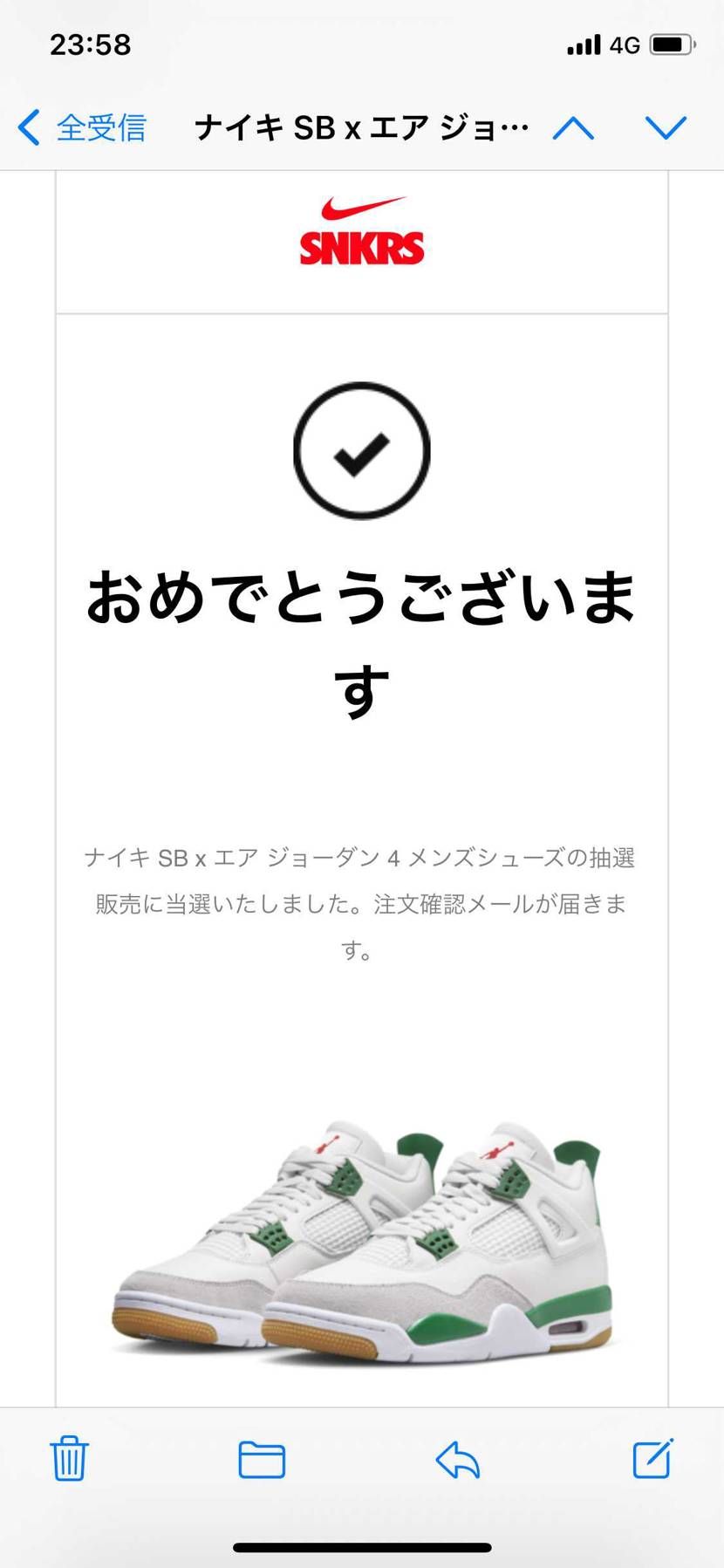Tap the lottery confirmation message text
724x1568 pixels.
(360, 905)
